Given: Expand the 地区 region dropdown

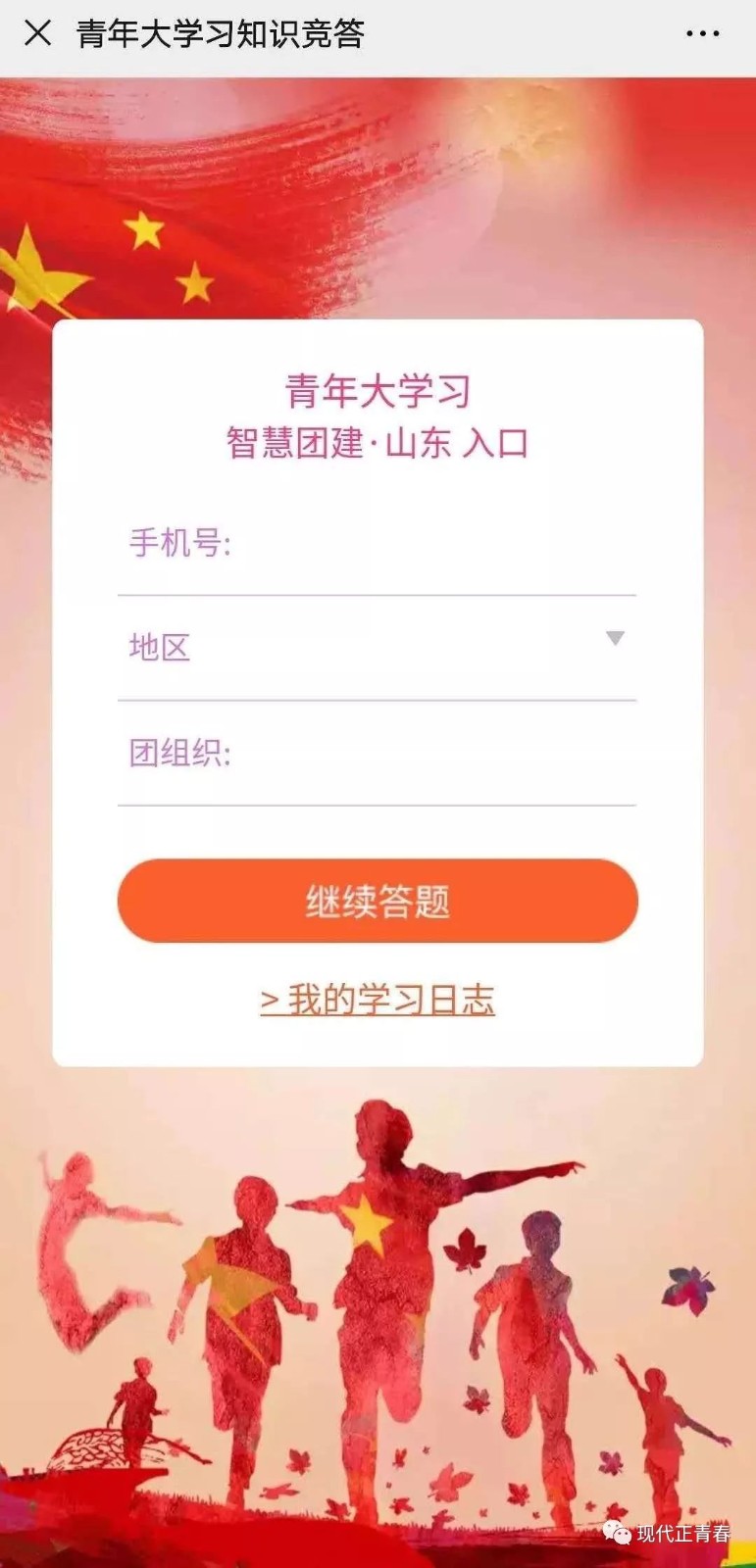Looking at the screenshot, I should [x=378, y=648].
